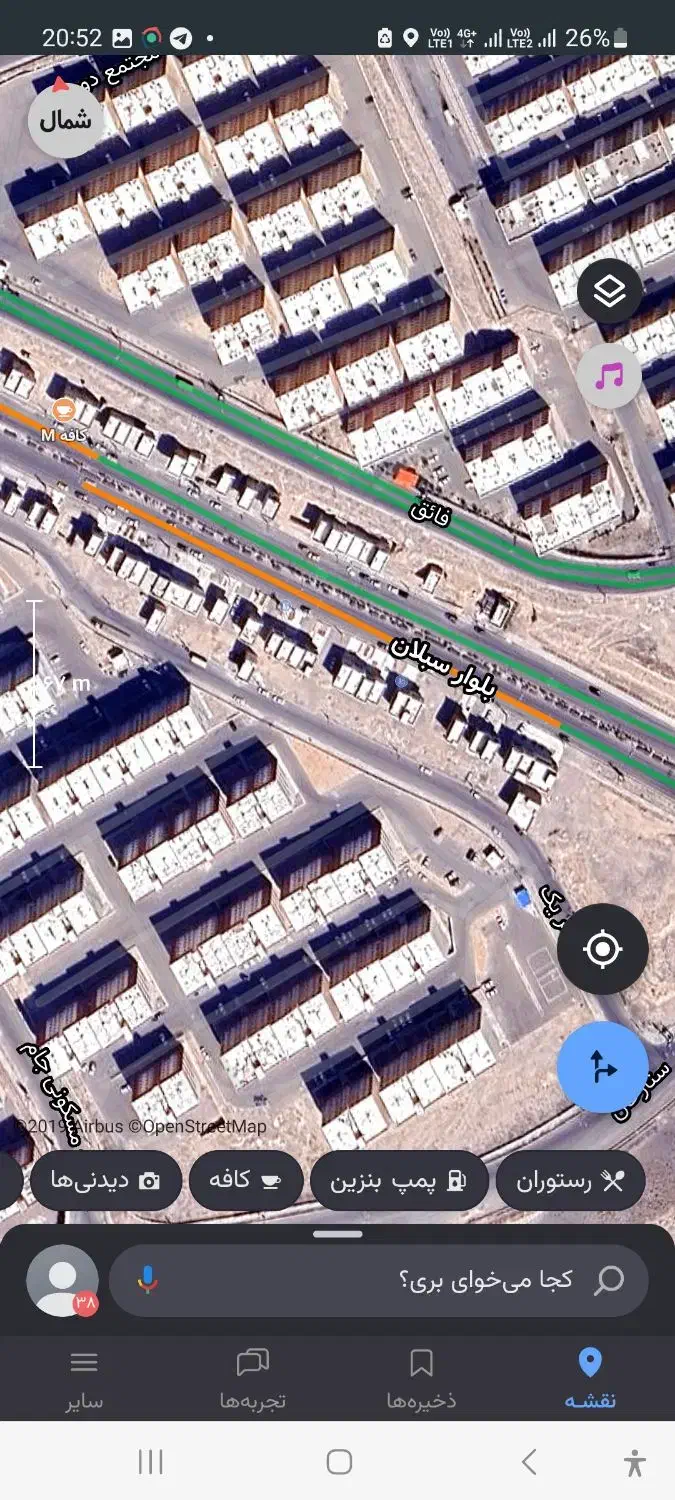Select the کافه chip
This screenshot has height=1500, width=675.
(x=243, y=1181)
